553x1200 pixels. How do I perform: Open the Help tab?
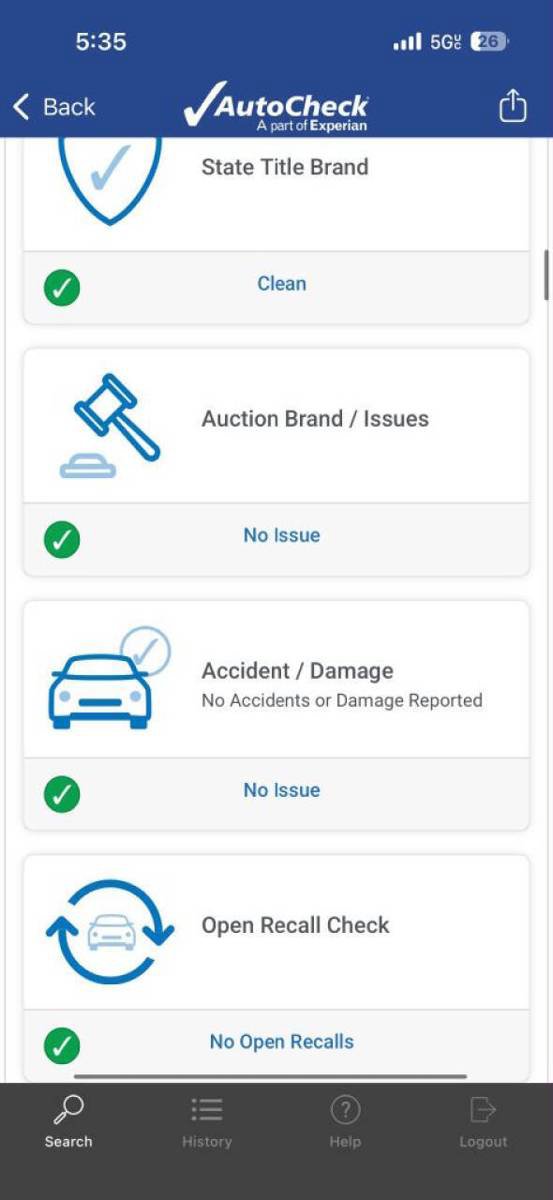[x=345, y=1122]
